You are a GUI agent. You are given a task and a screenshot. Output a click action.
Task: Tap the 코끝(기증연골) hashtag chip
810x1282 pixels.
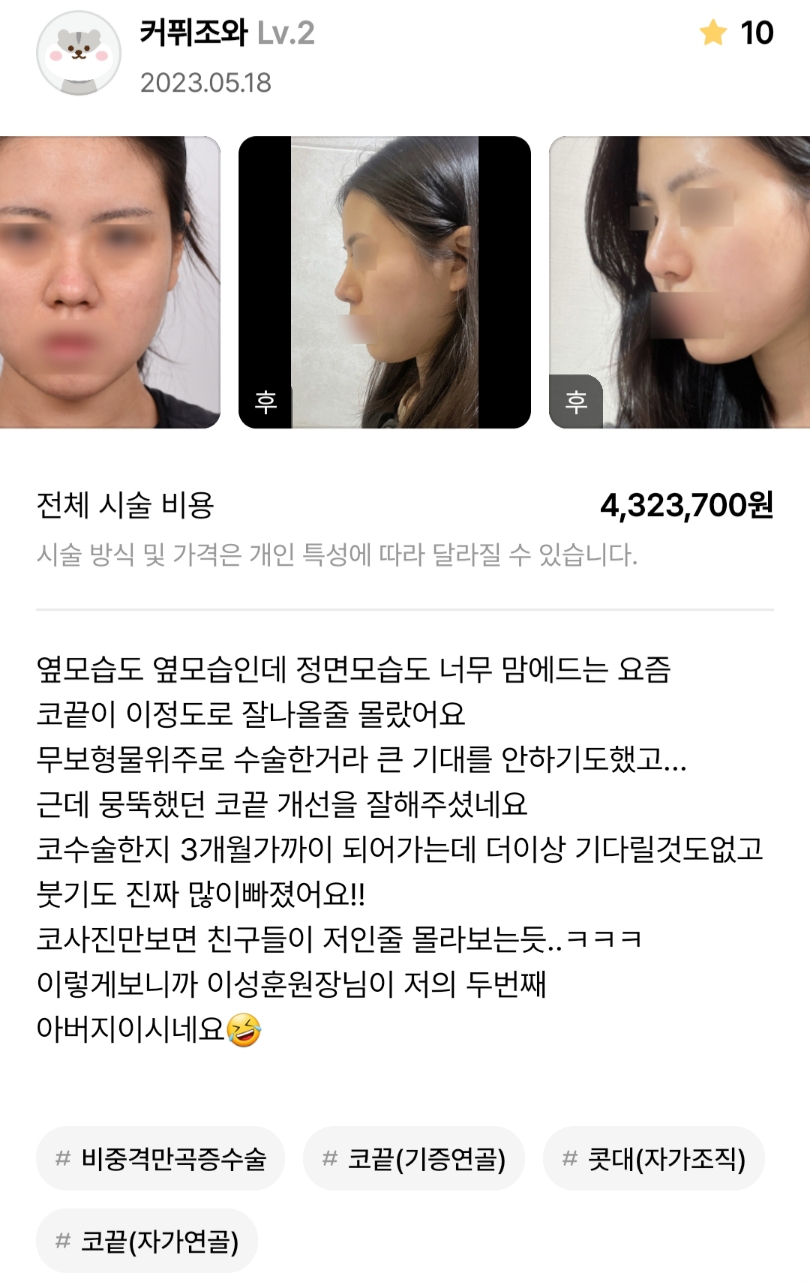pyautogui.click(x=414, y=1159)
